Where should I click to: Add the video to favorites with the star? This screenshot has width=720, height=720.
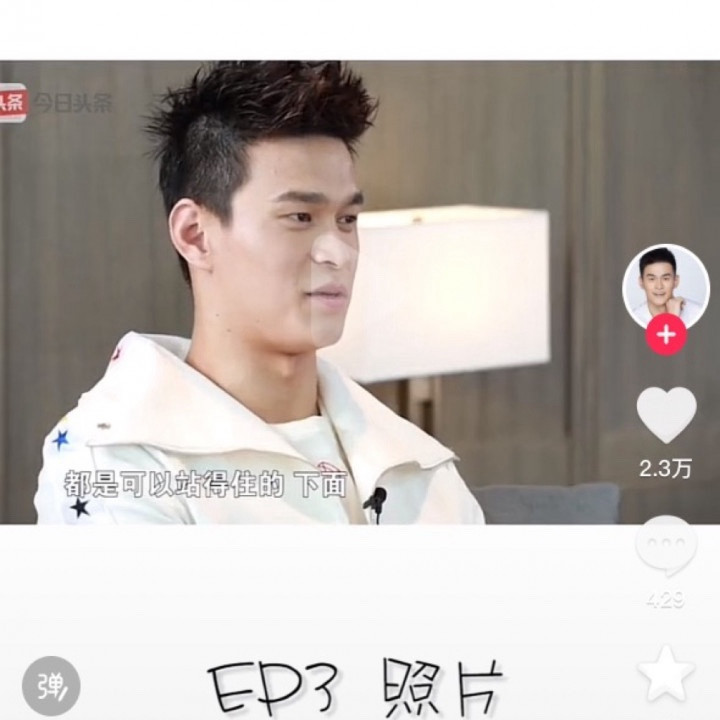666,673
